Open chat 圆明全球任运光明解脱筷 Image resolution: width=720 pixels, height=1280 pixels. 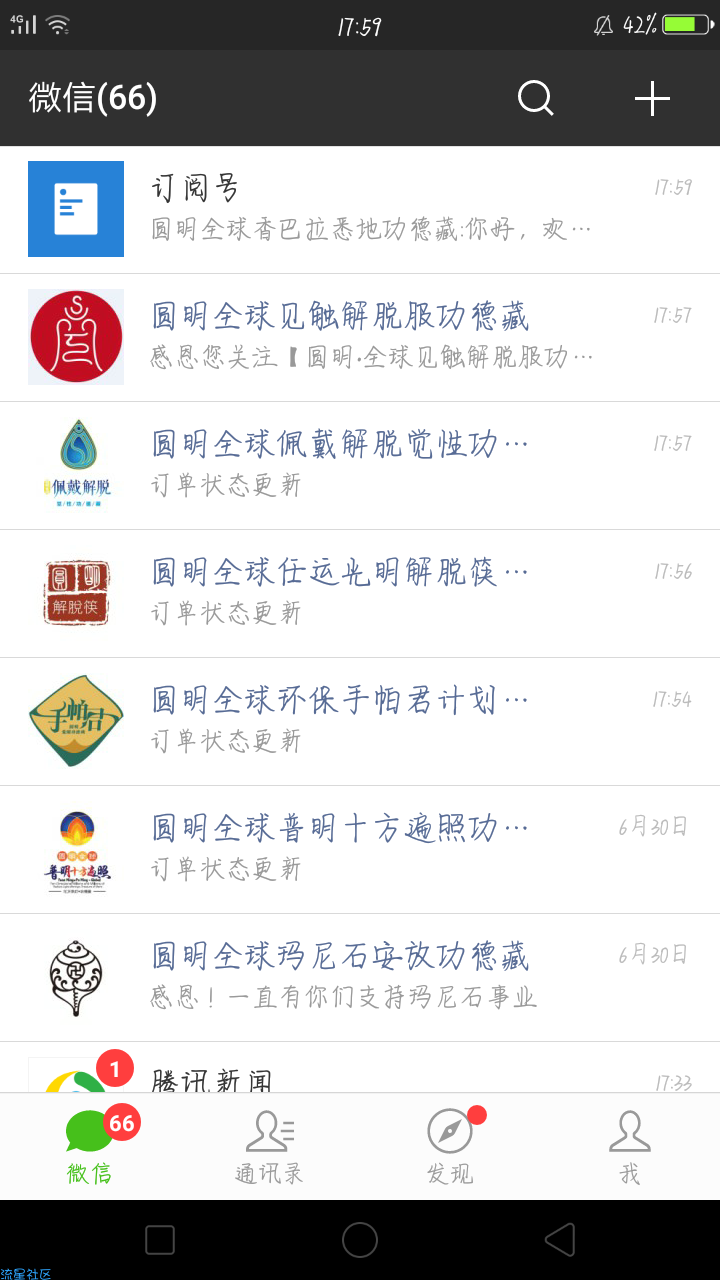click(360, 594)
